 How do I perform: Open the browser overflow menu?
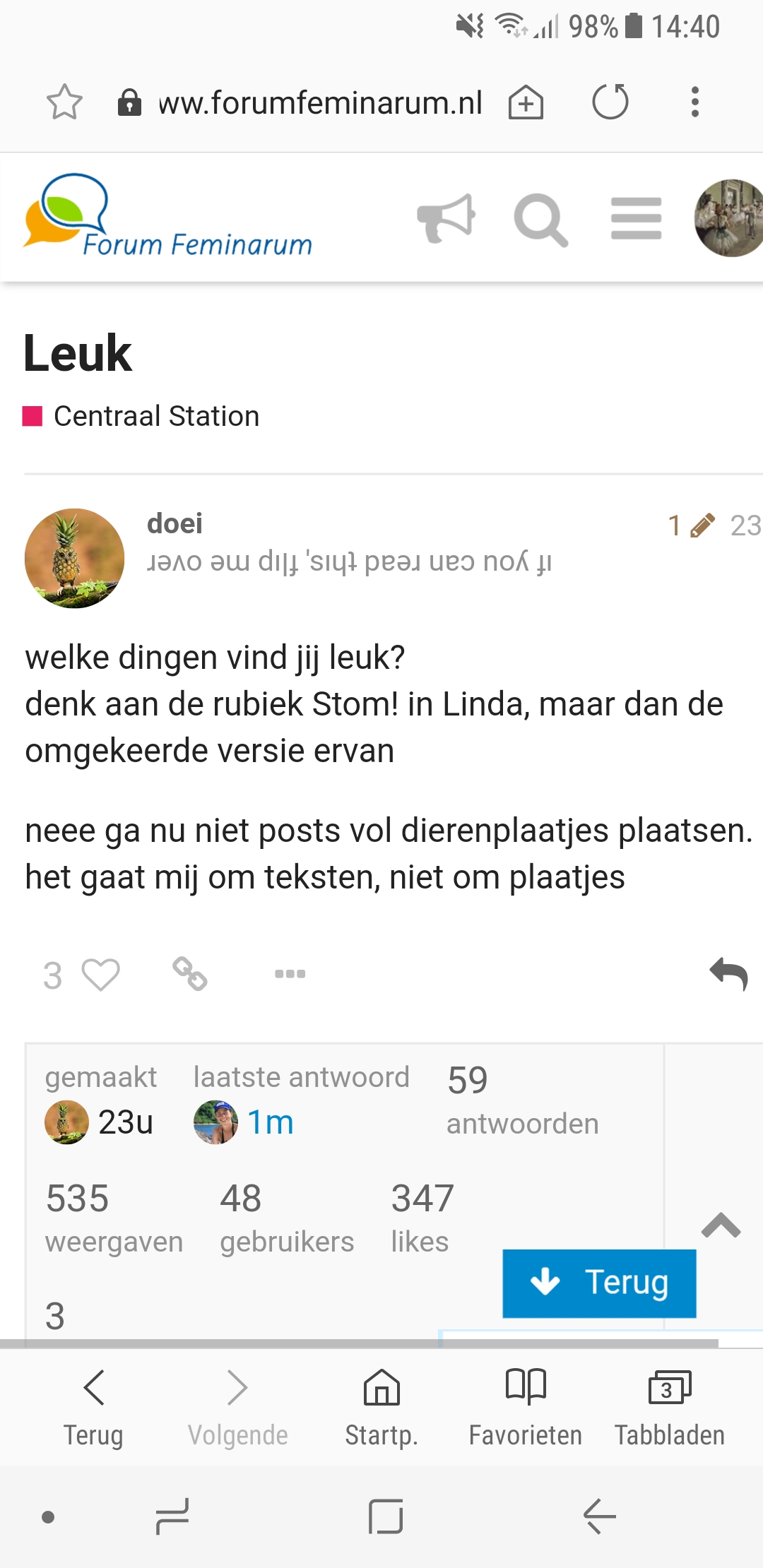[695, 102]
